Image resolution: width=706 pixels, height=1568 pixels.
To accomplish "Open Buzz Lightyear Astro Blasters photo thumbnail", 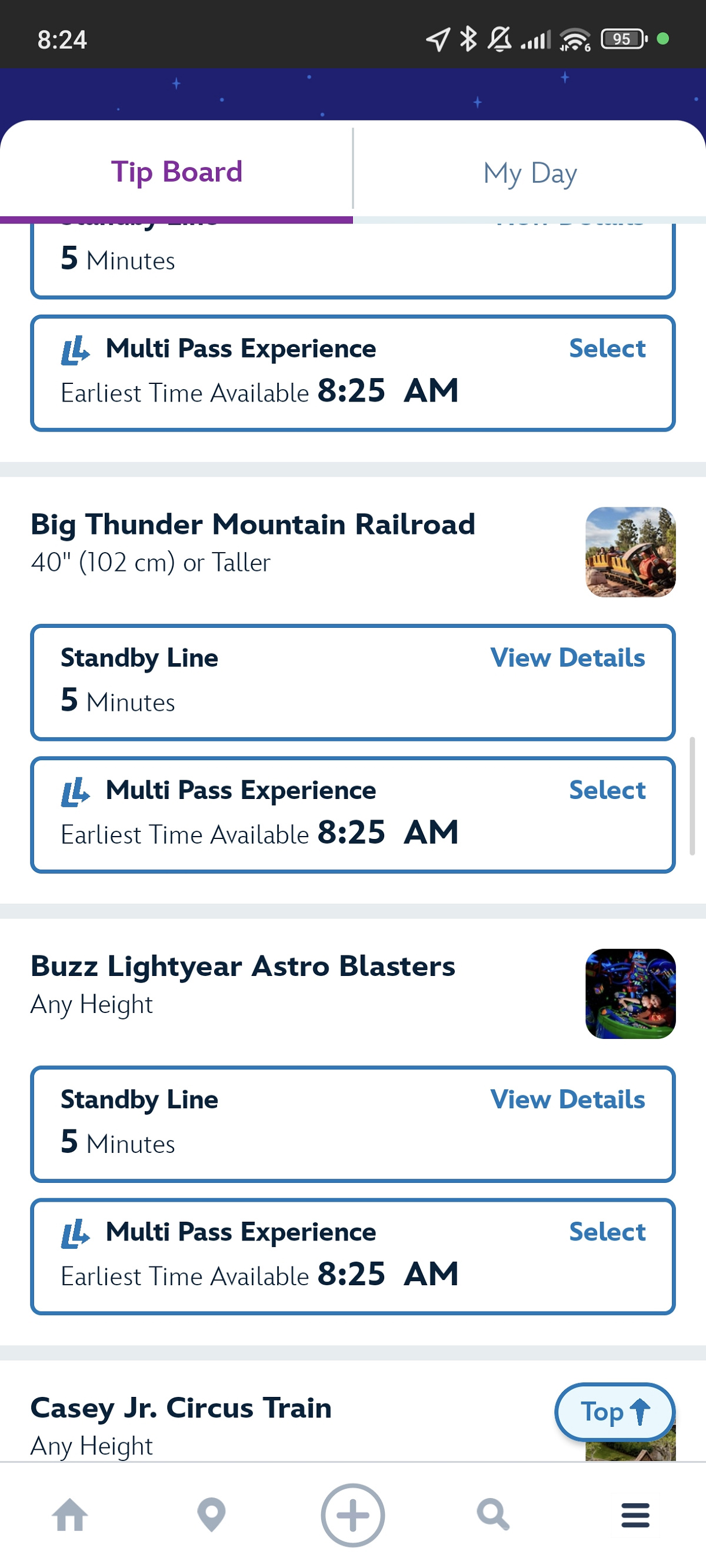I will tap(630, 994).
